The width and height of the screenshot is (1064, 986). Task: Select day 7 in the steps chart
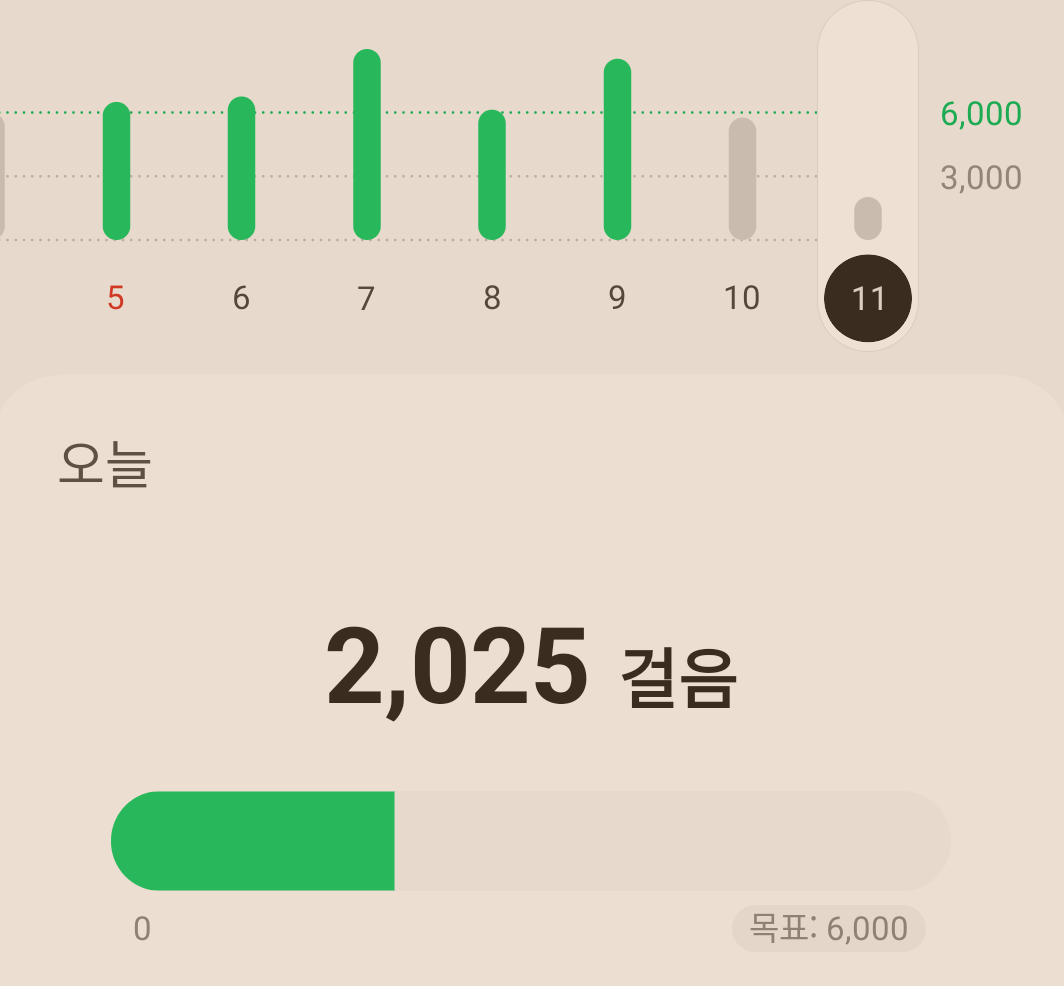[x=366, y=298]
